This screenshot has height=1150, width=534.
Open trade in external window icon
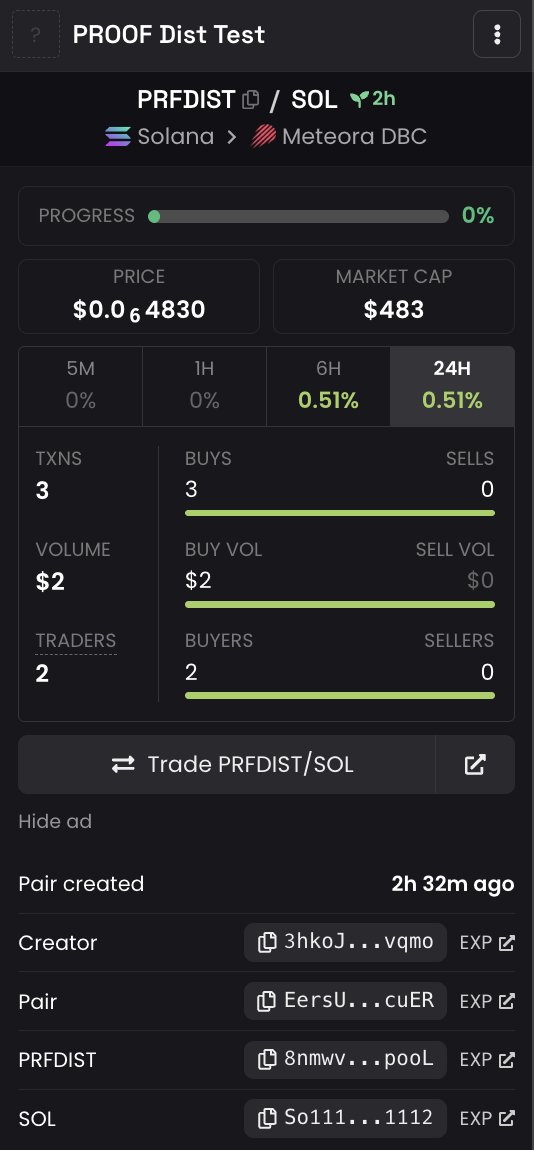pyautogui.click(x=475, y=764)
